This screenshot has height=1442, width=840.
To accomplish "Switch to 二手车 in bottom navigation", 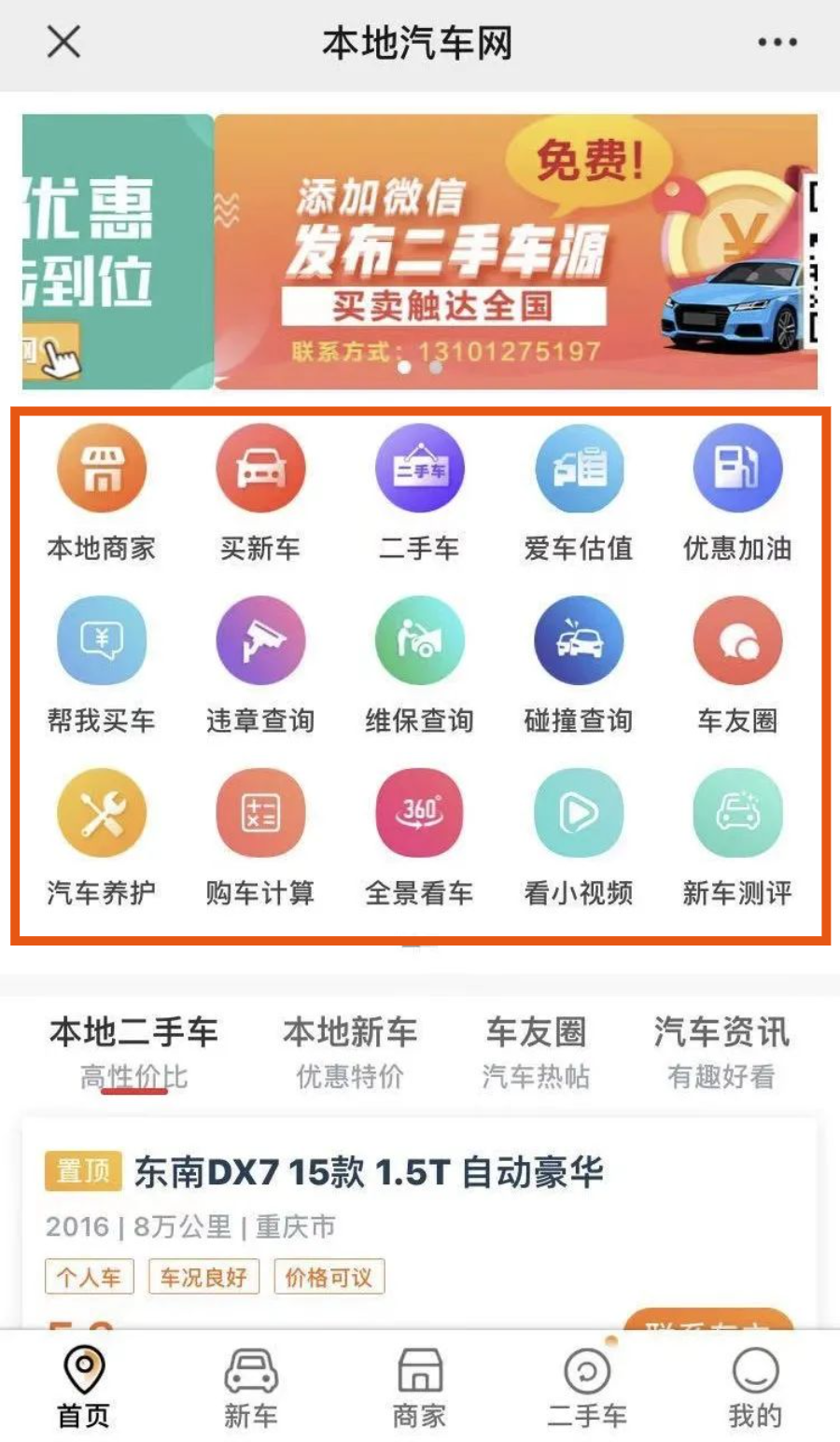I will pos(587,1387).
